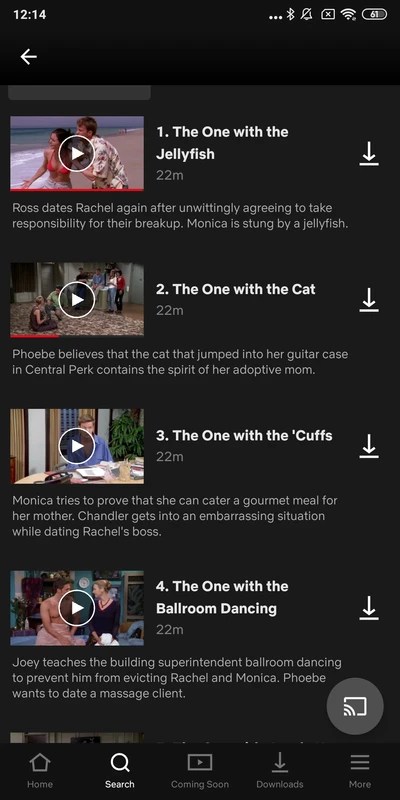The height and width of the screenshot is (800, 400).
Task: Open the cast to device button
Action: (355, 706)
